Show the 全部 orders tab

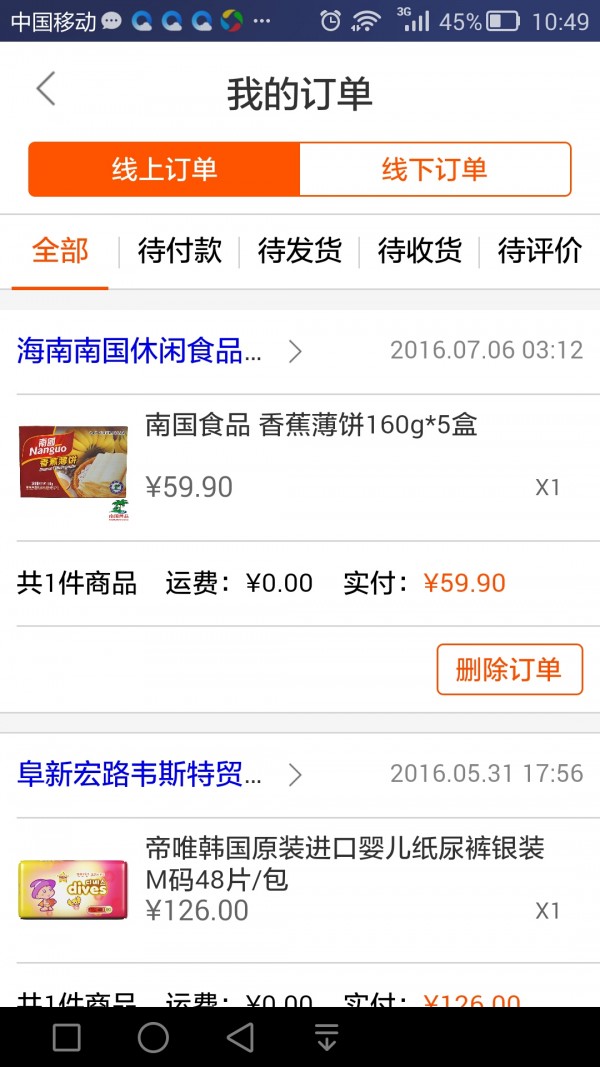click(x=60, y=251)
